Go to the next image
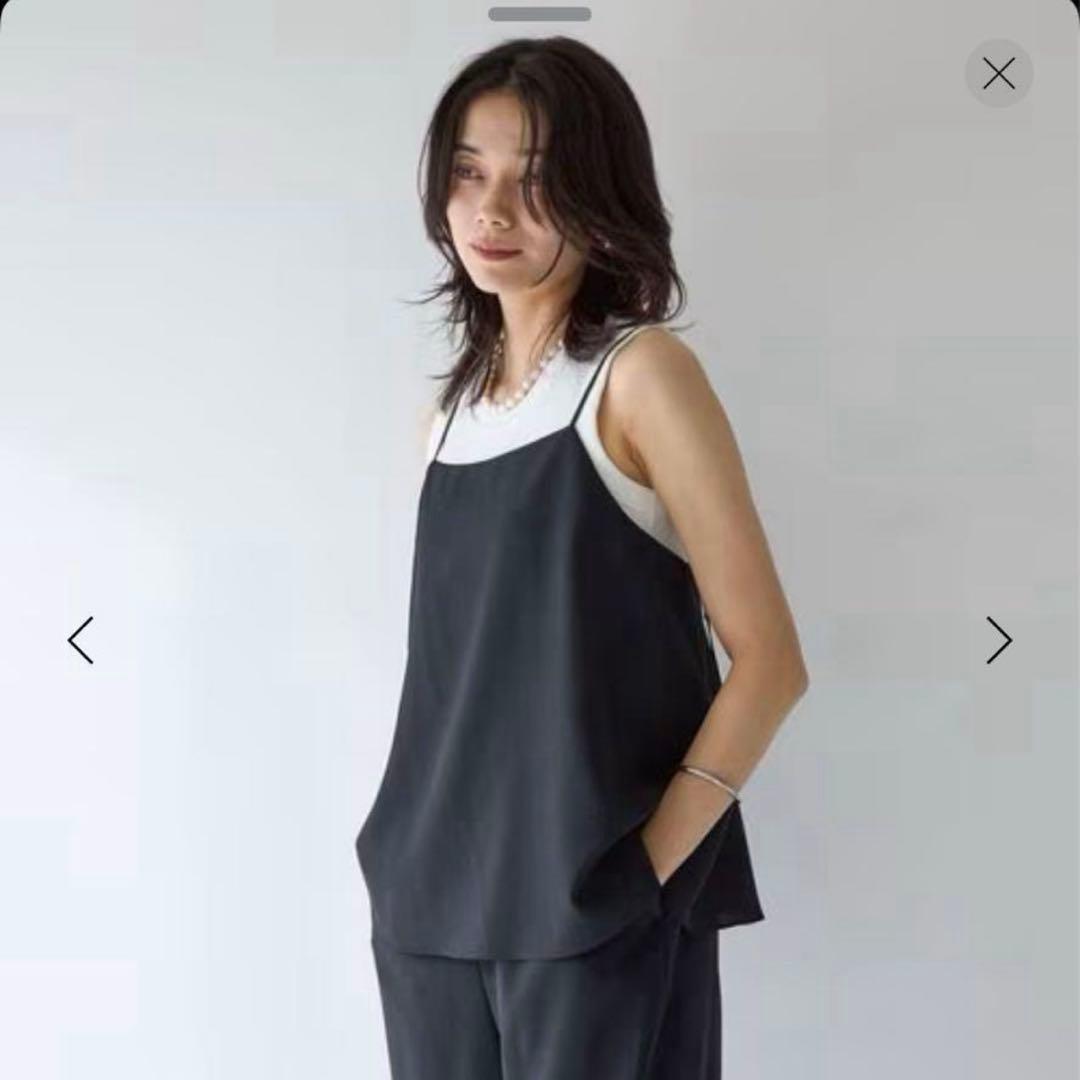The width and height of the screenshot is (1080, 1080). (998, 640)
